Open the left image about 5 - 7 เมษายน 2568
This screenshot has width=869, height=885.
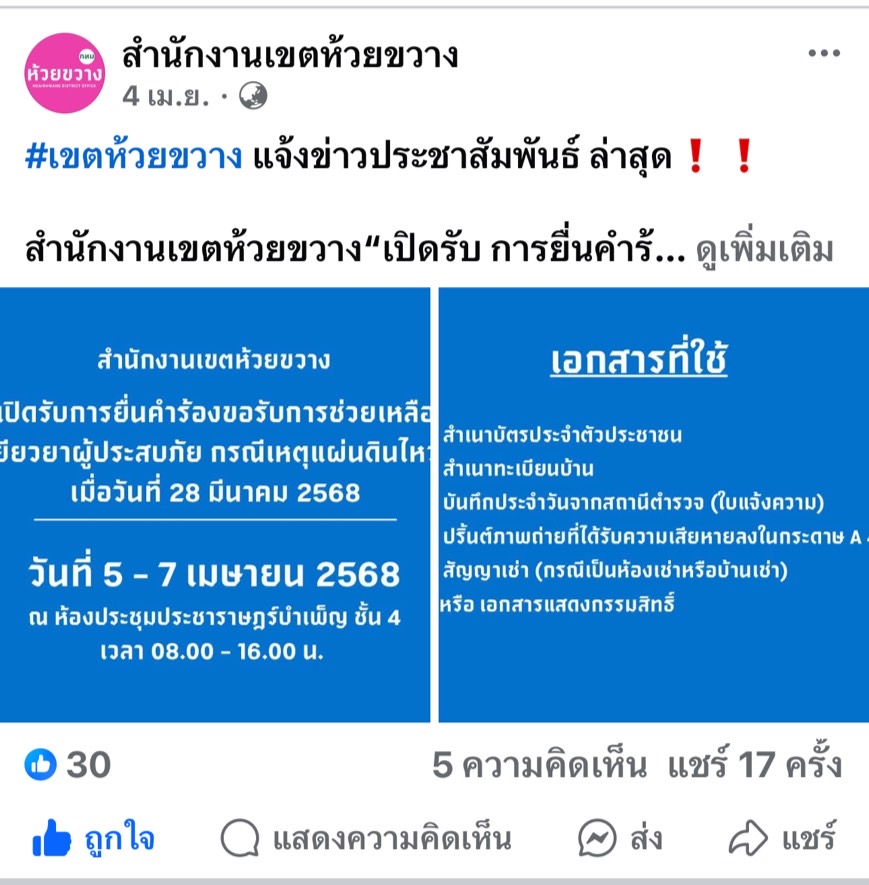tap(215, 505)
